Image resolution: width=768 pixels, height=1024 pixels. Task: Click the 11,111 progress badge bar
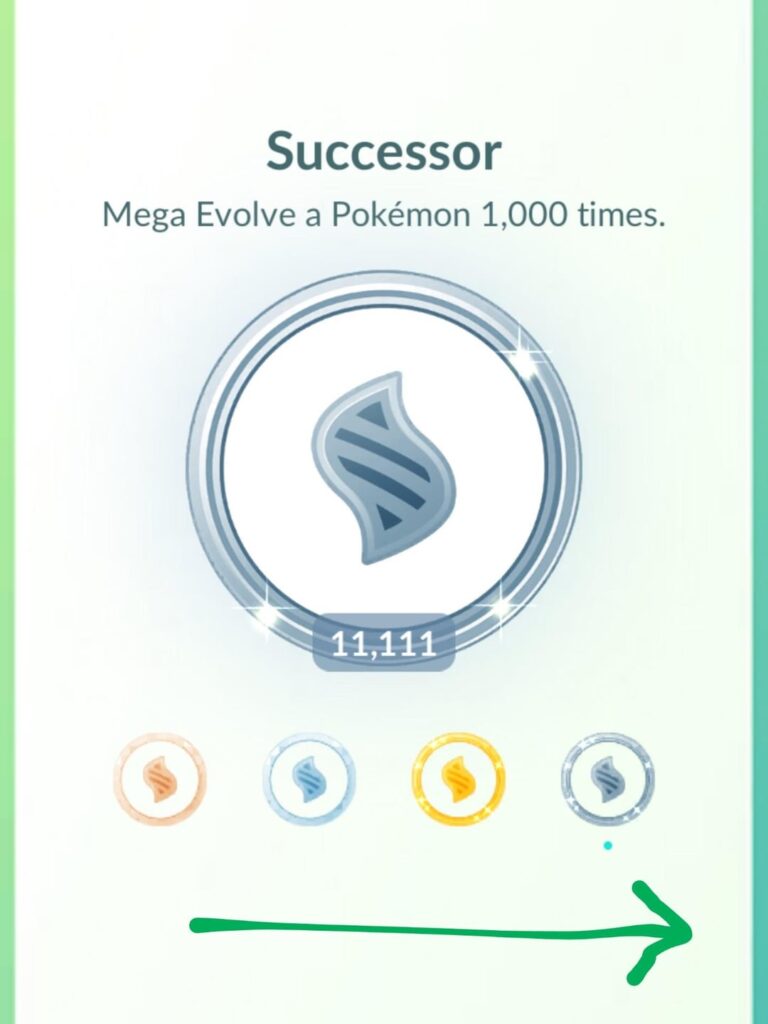(383, 642)
